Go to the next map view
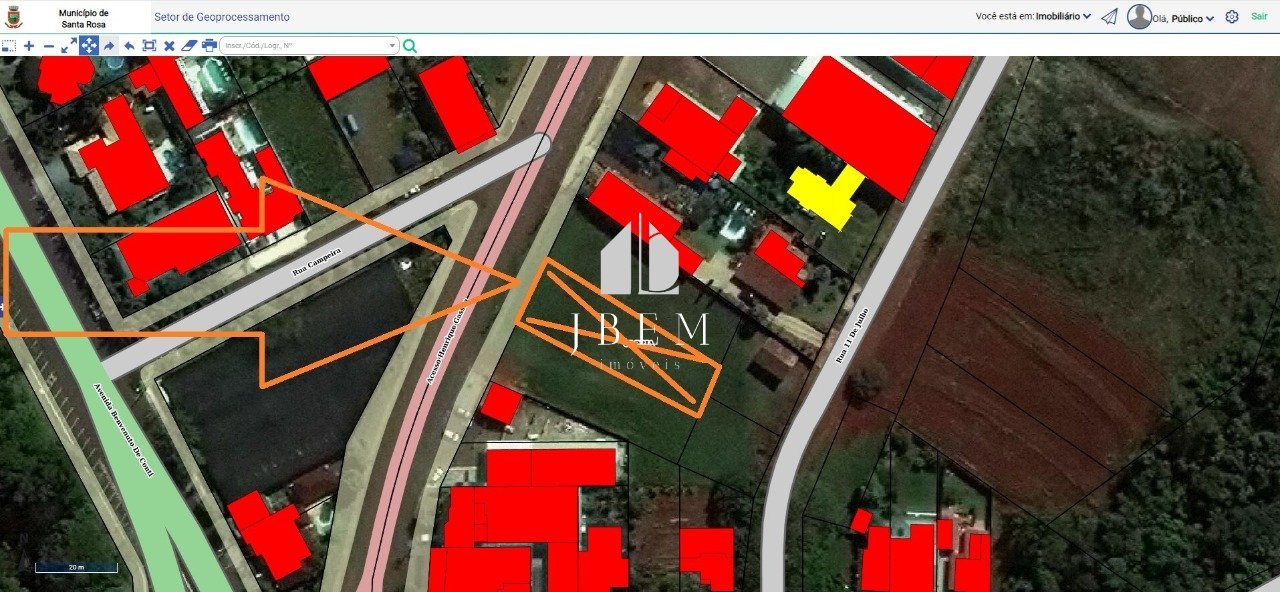Viewport: 1280px width, 592px height. [109, 45]
